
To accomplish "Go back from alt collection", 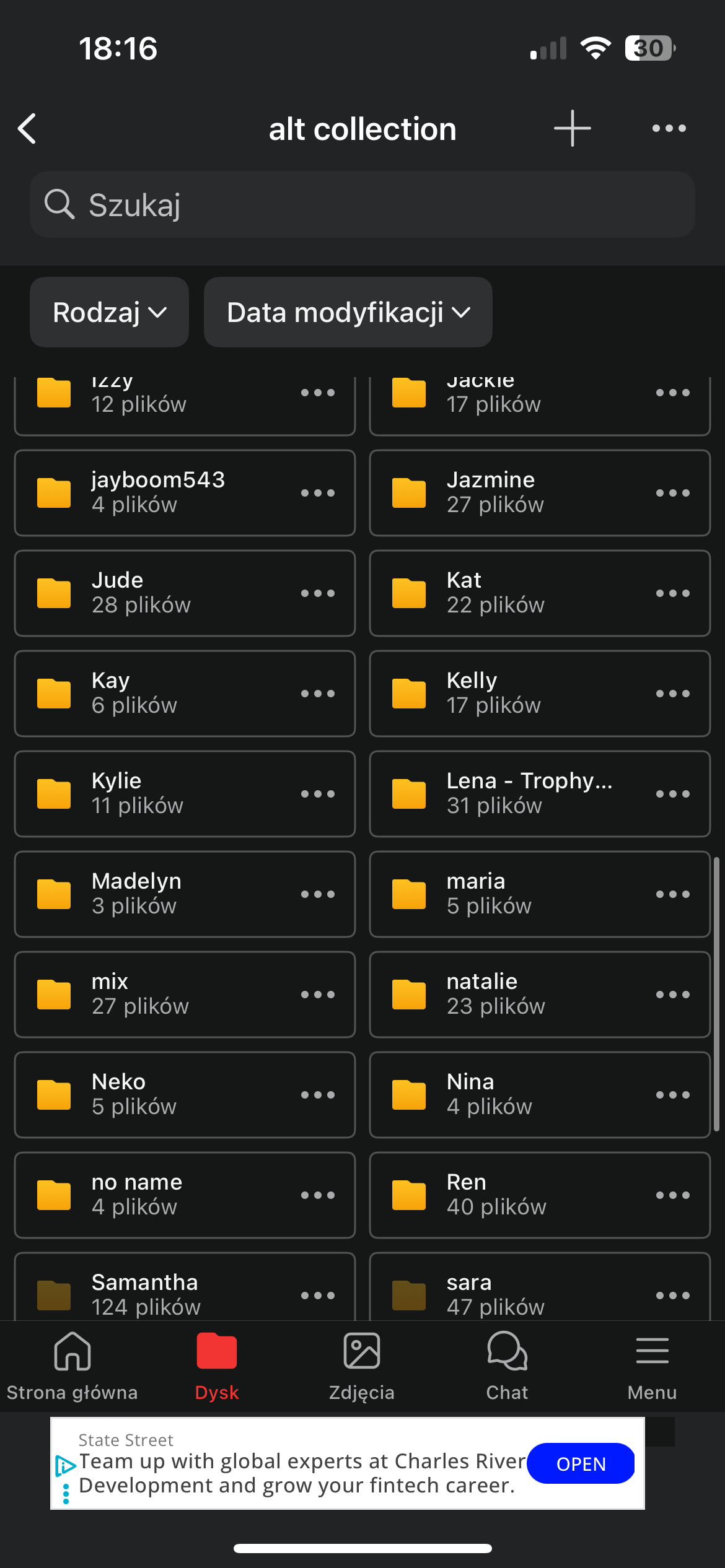I will pos(27,129).
